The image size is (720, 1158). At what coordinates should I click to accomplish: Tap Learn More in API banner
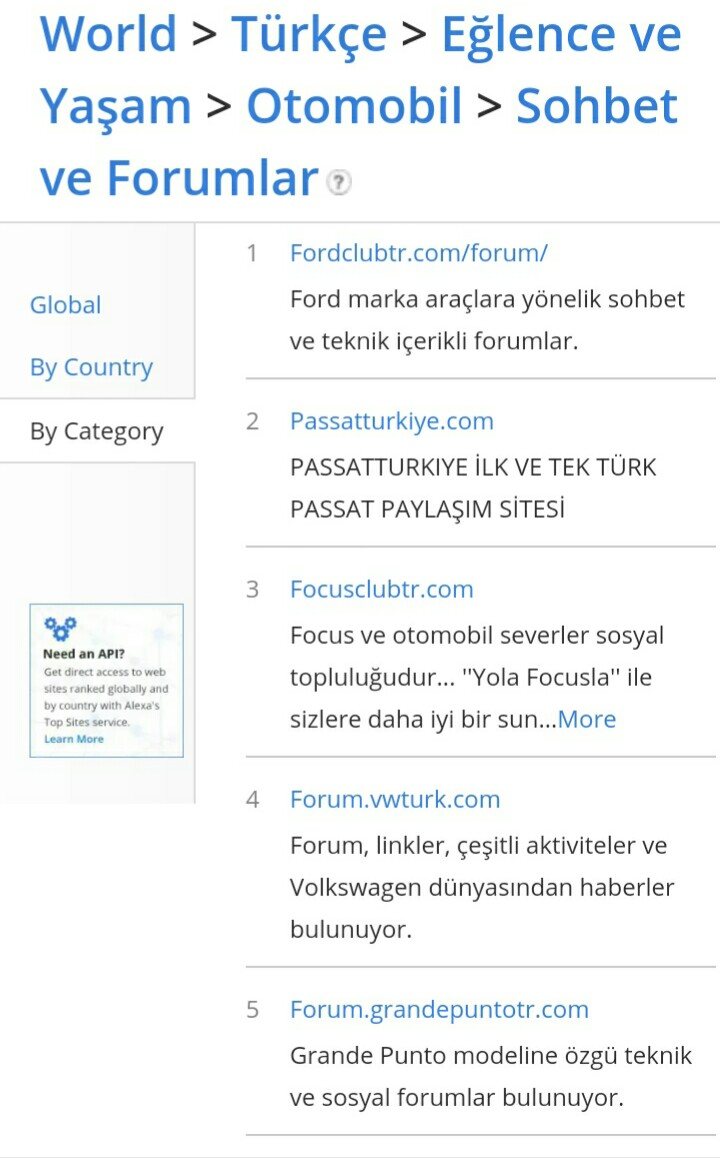74,739
